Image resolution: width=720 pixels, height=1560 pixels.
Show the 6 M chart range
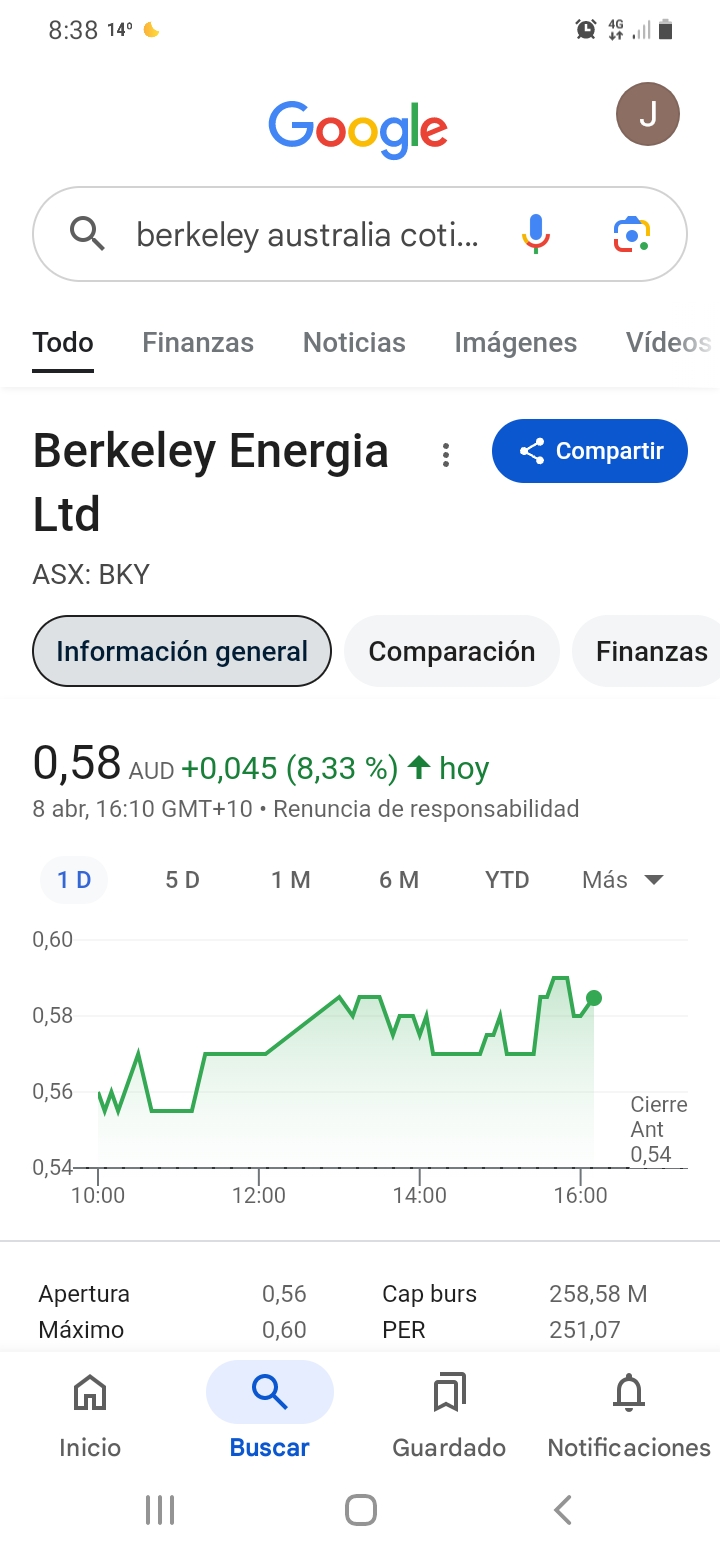[399, 880]
